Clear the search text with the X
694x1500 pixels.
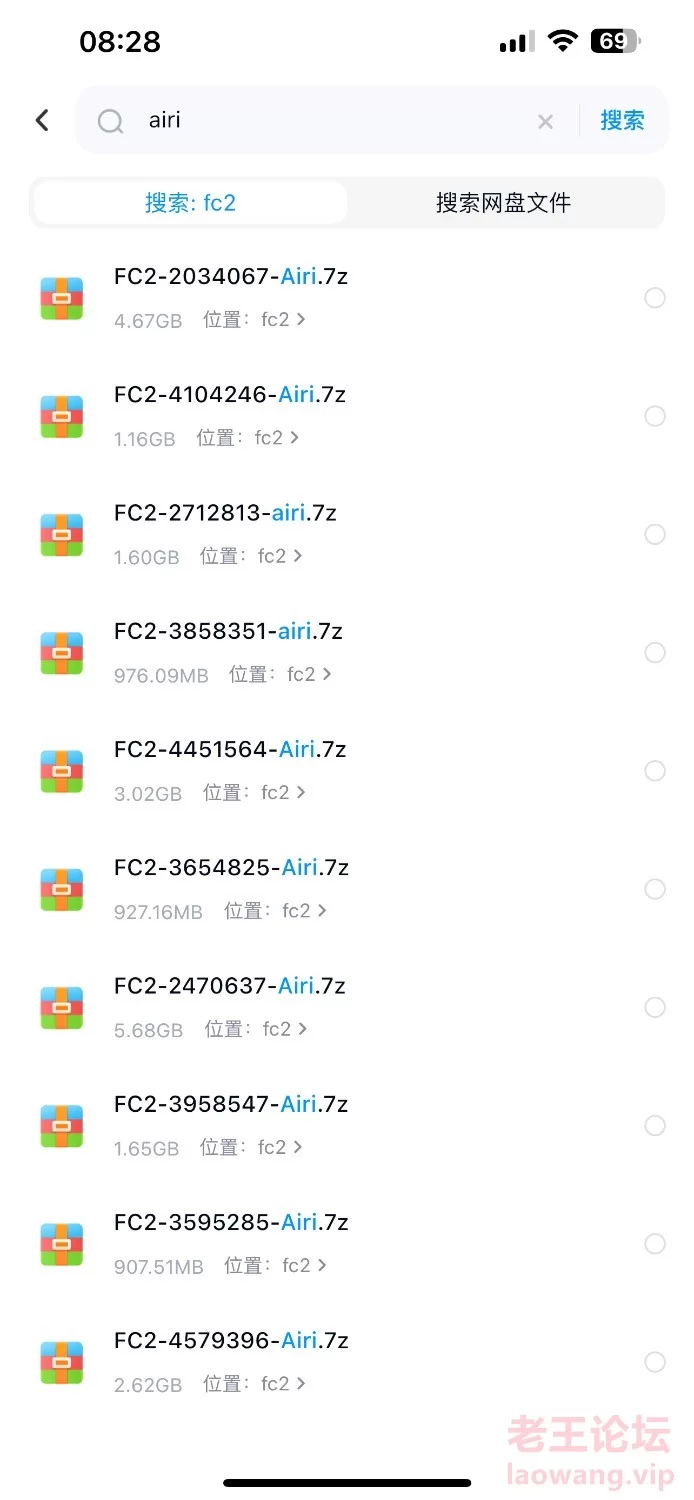[x=545, y=122]
